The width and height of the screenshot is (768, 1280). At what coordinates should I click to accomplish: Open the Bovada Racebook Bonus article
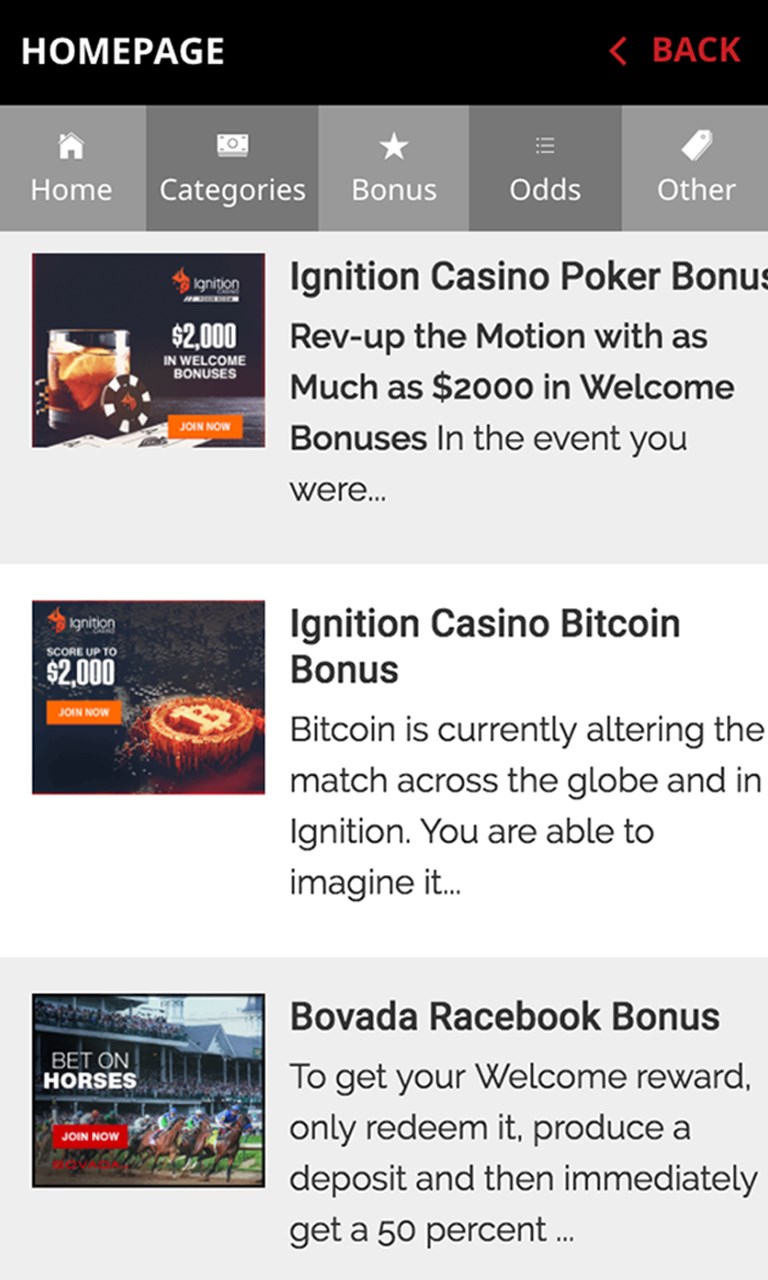pyautogui.click(x=505, y=1017)
